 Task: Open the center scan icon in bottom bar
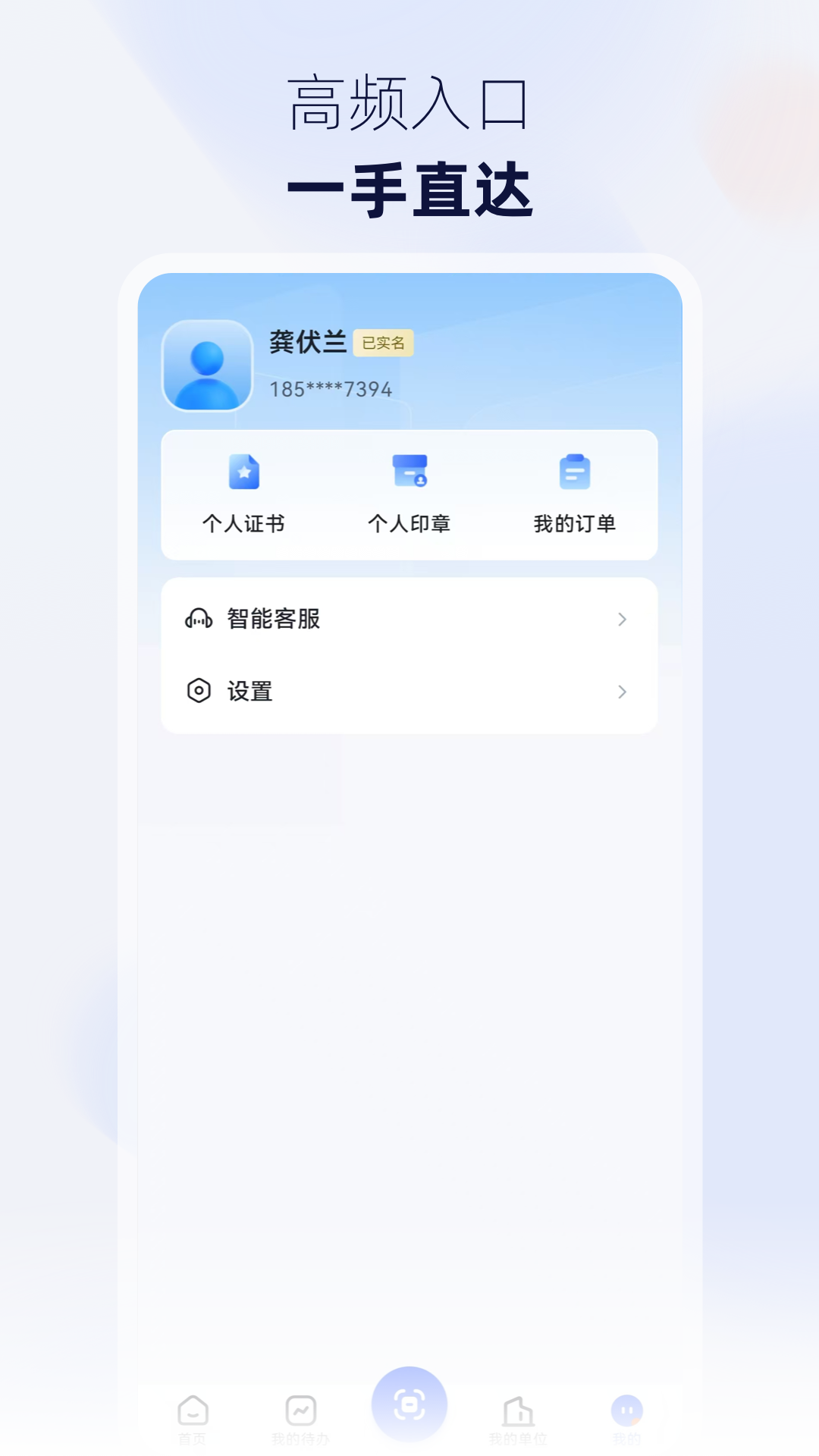409,1404
